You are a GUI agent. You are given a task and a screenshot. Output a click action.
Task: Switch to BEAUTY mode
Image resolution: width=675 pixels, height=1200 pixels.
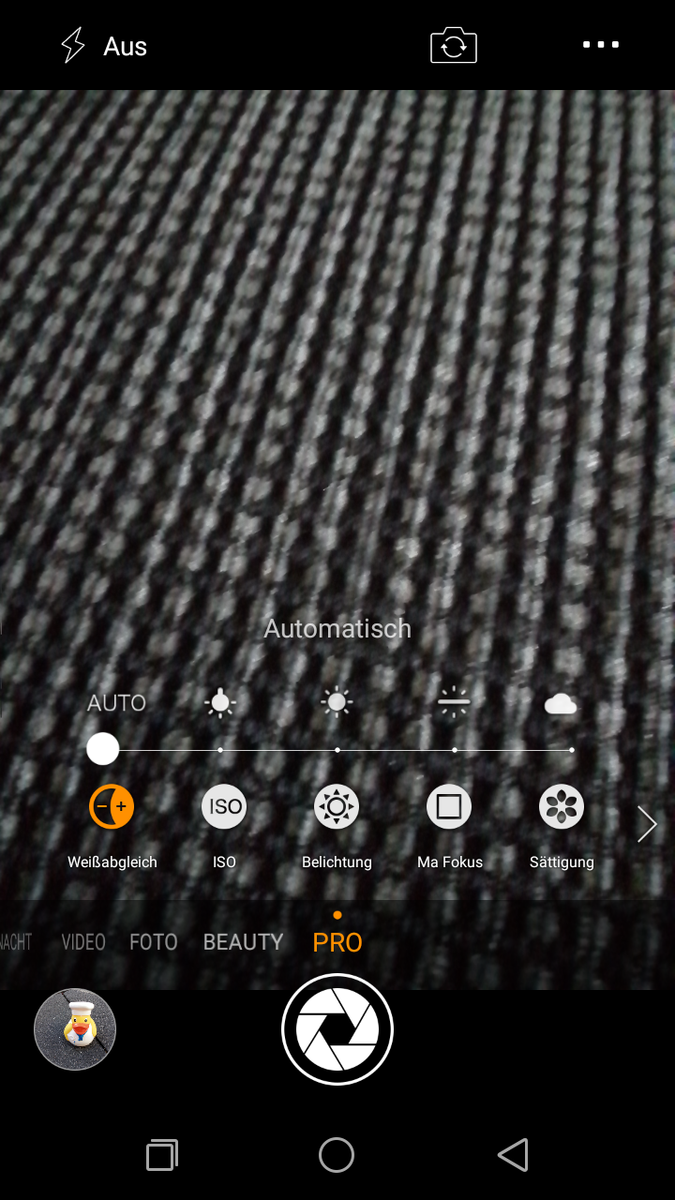coord(243,942)
